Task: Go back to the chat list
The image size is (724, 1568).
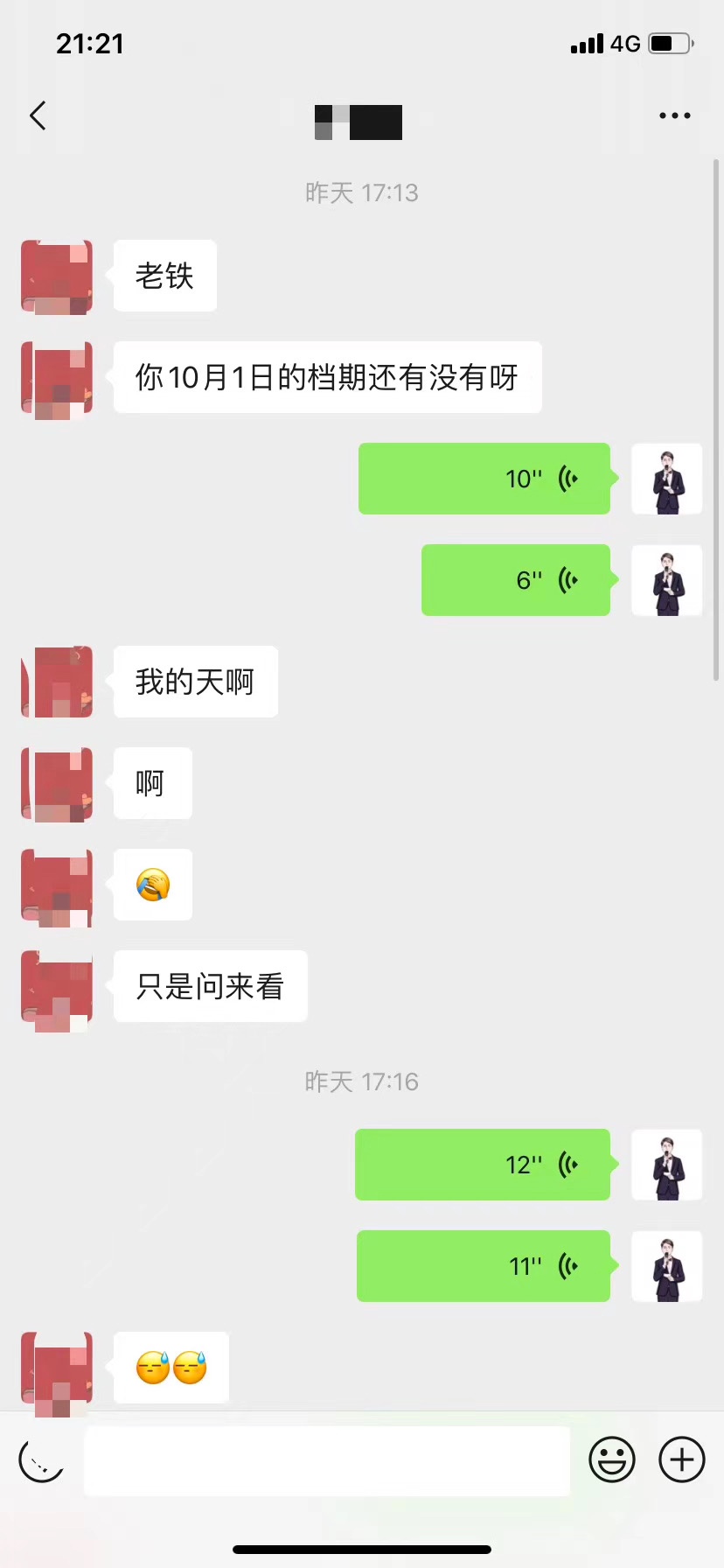Action: tap(38, 115)
